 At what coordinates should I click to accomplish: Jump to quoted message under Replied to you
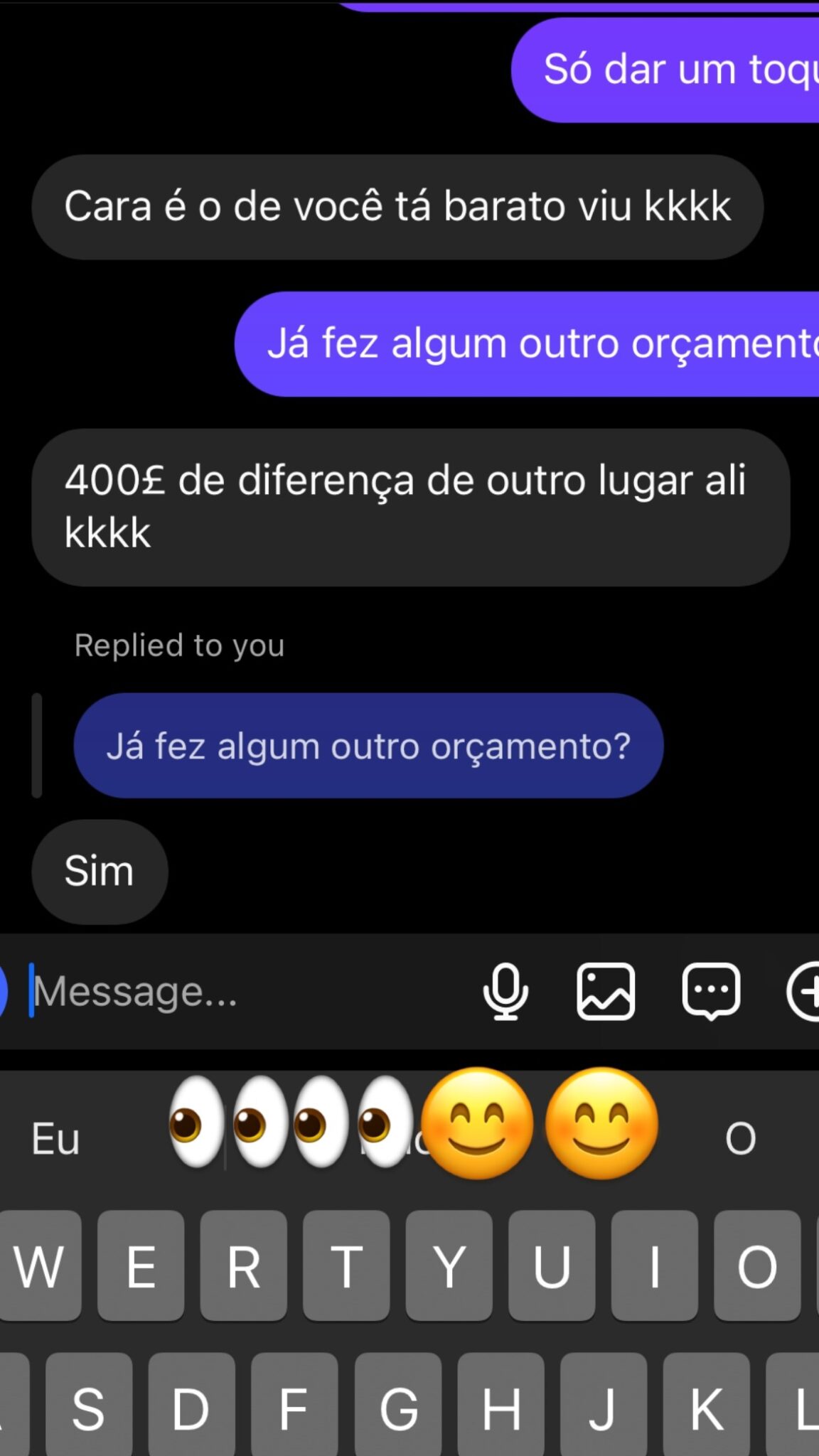pos(368,746)
